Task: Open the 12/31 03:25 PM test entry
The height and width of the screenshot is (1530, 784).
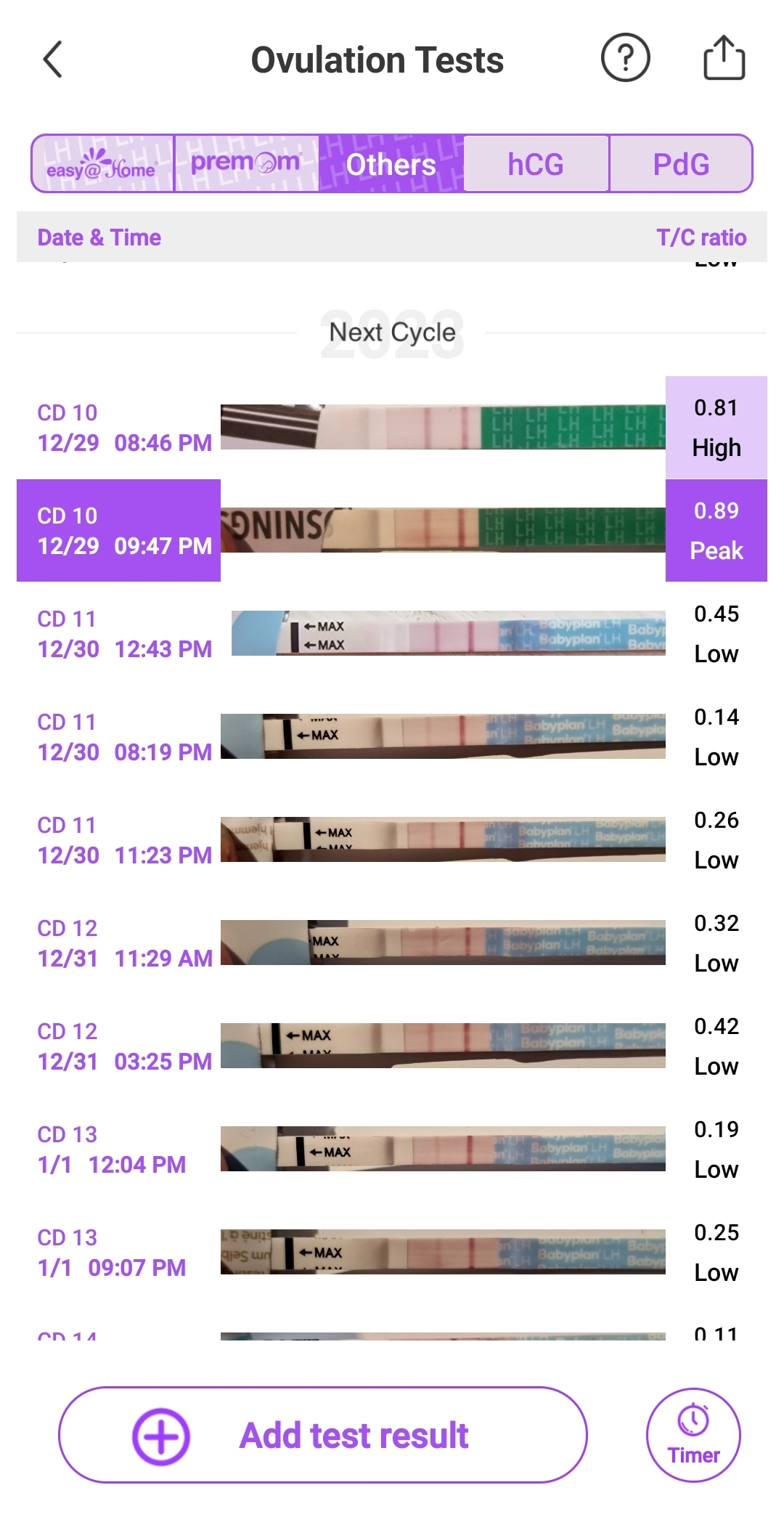Action: [392, 1046]
